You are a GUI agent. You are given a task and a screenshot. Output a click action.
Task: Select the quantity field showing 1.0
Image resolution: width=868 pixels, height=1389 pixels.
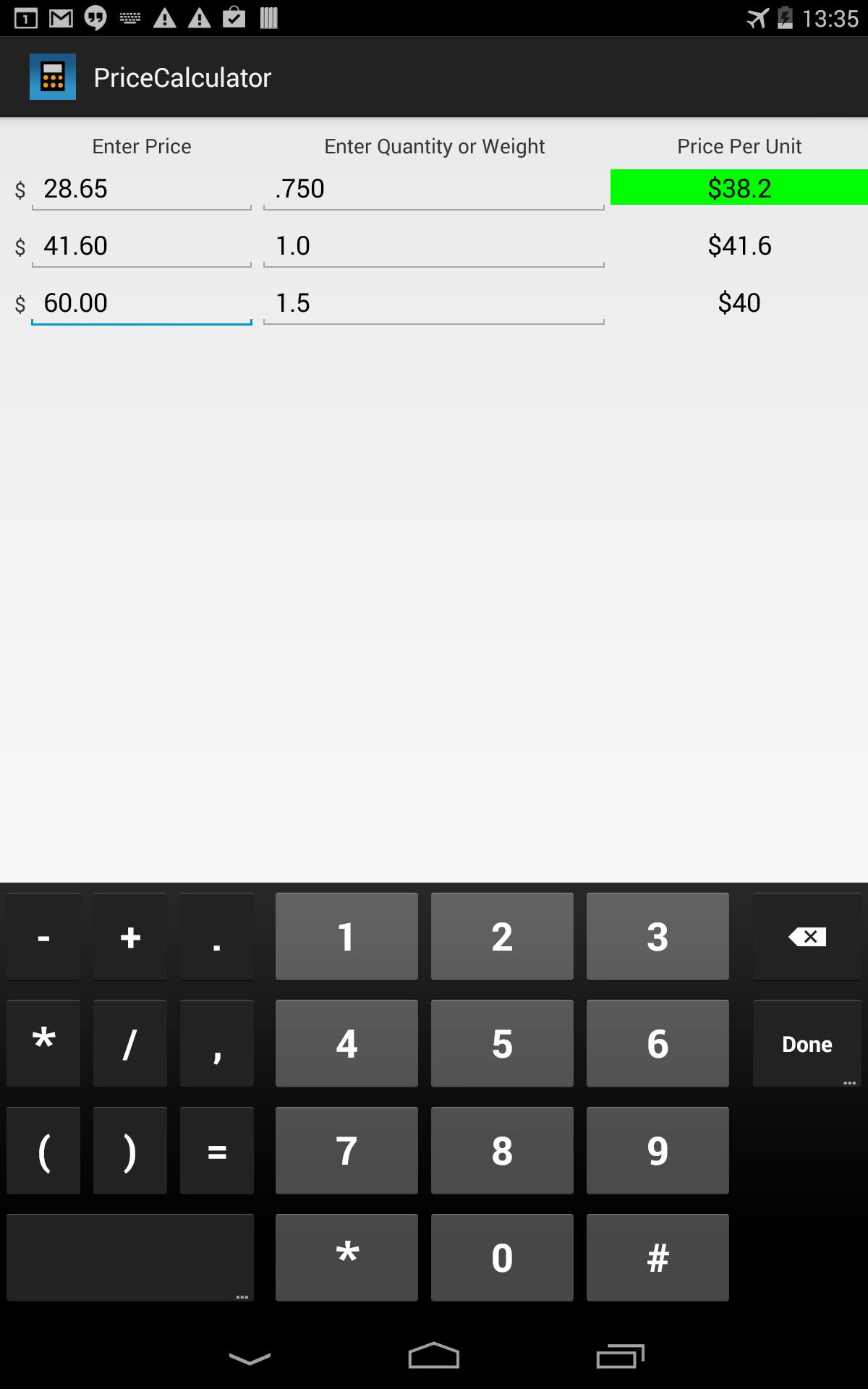coord(433,246)
